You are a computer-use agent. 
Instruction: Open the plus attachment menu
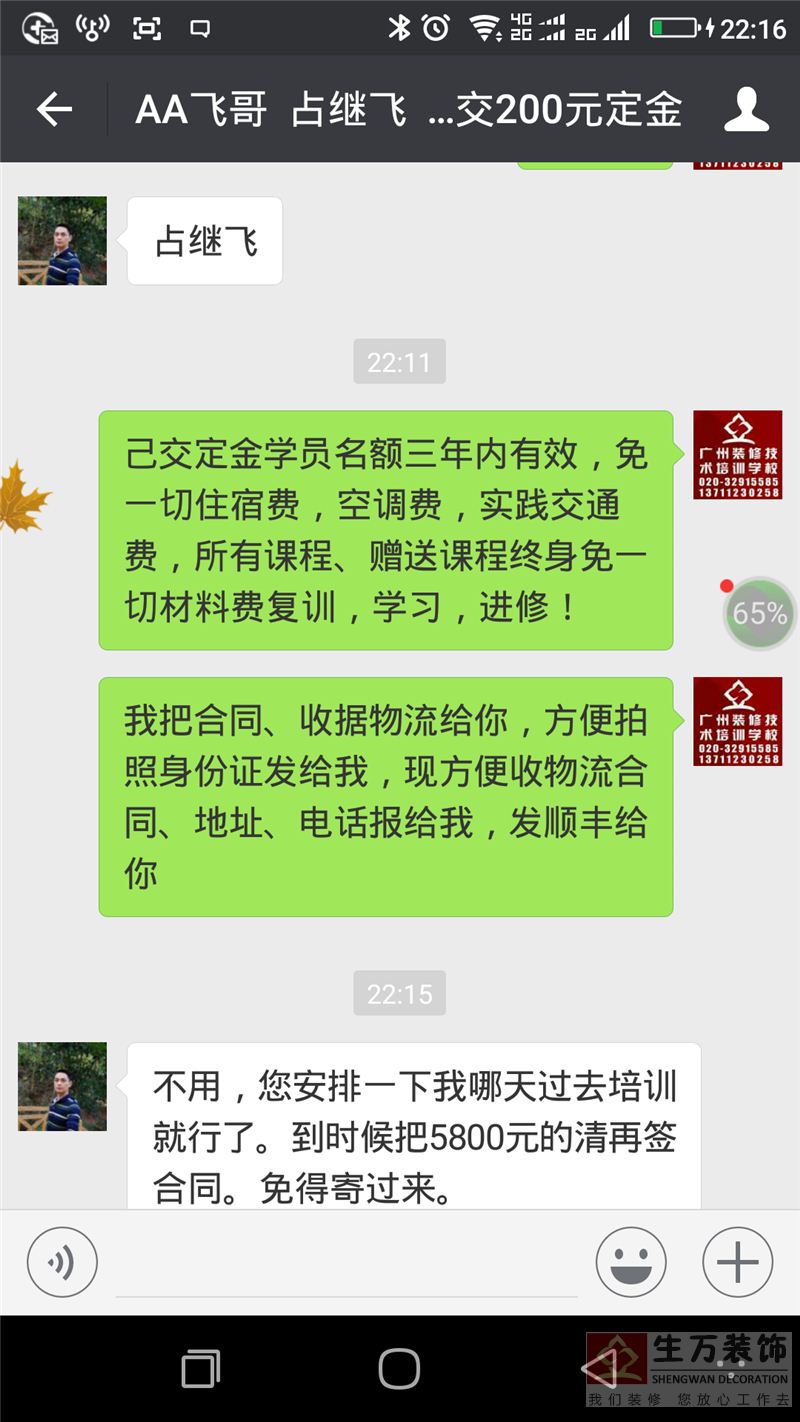pos(738,1262)
